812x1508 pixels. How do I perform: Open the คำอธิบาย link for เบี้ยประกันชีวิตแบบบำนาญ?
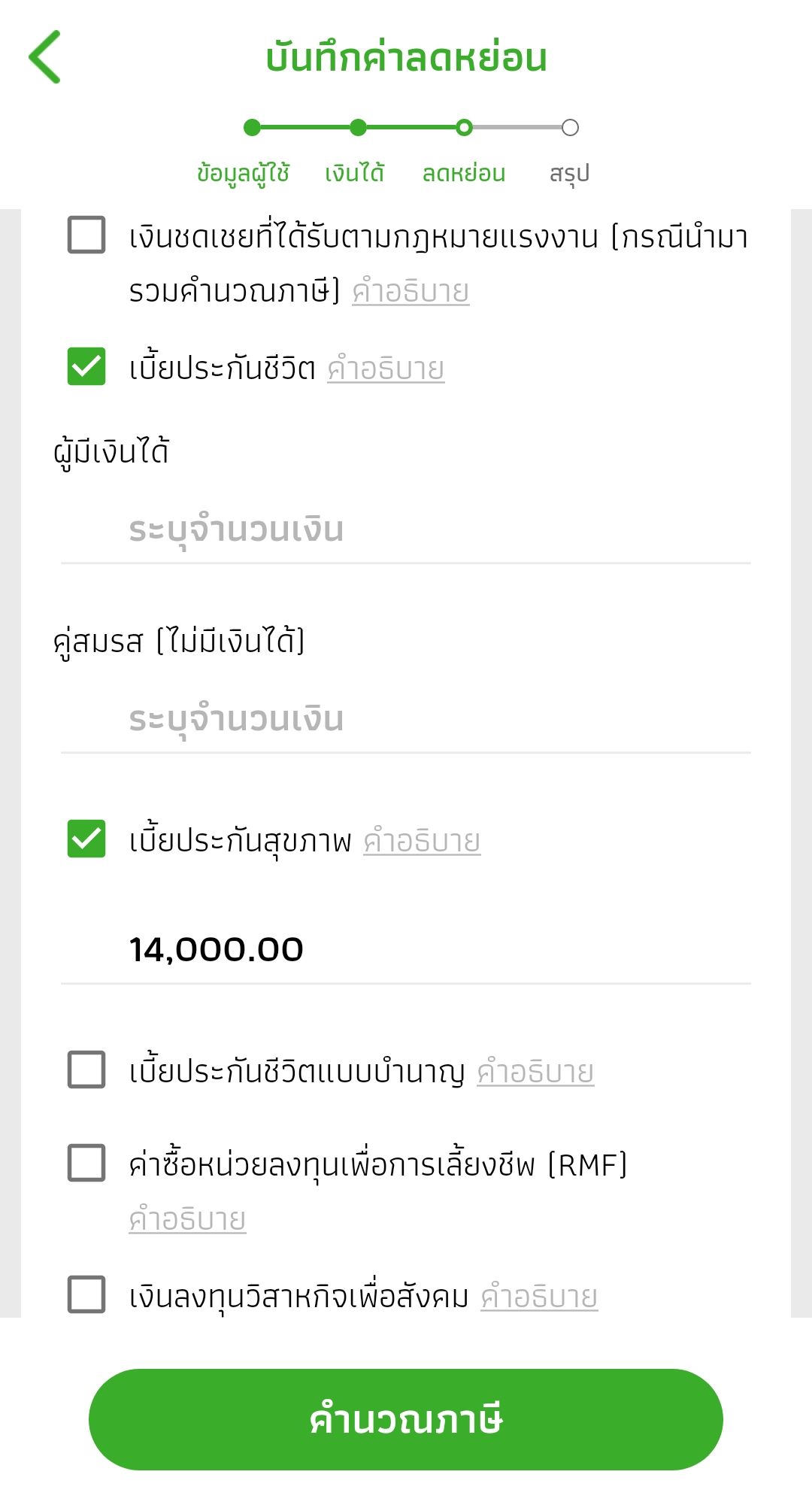pos(535,1073)
